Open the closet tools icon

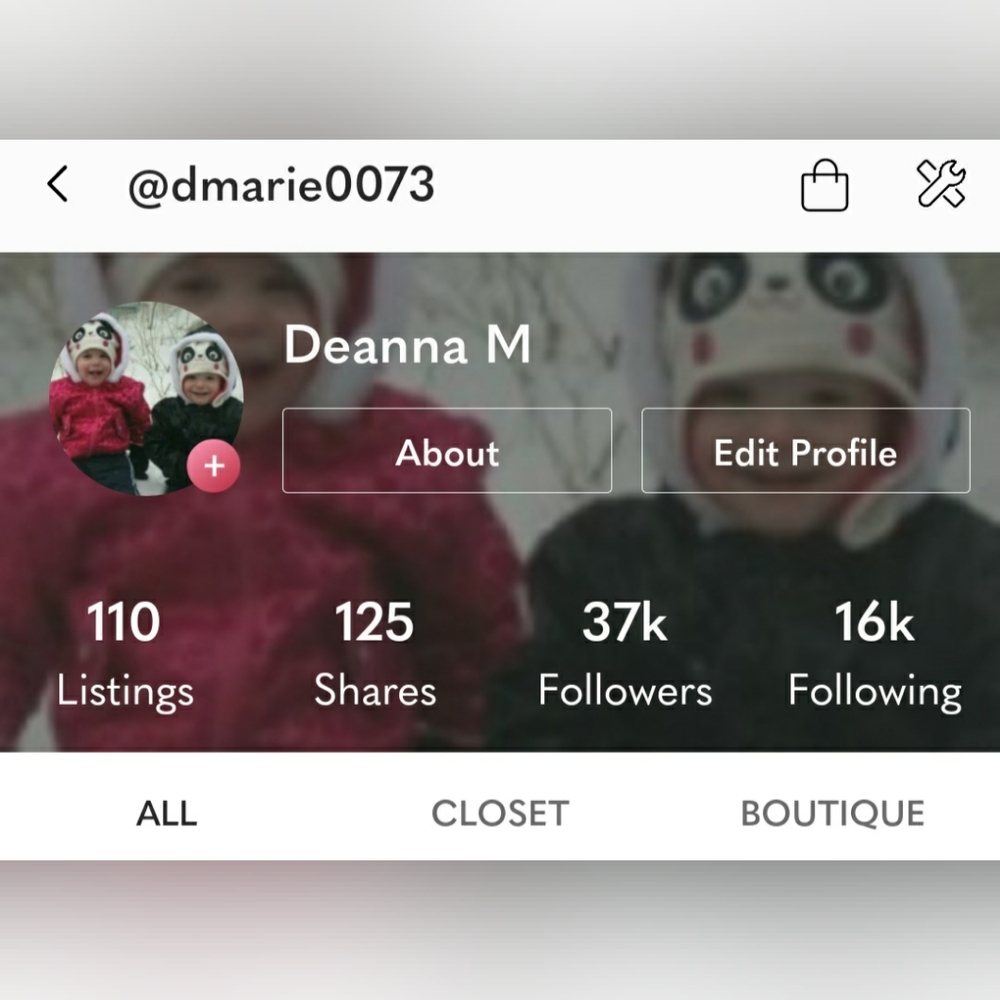tap(941, 185)
